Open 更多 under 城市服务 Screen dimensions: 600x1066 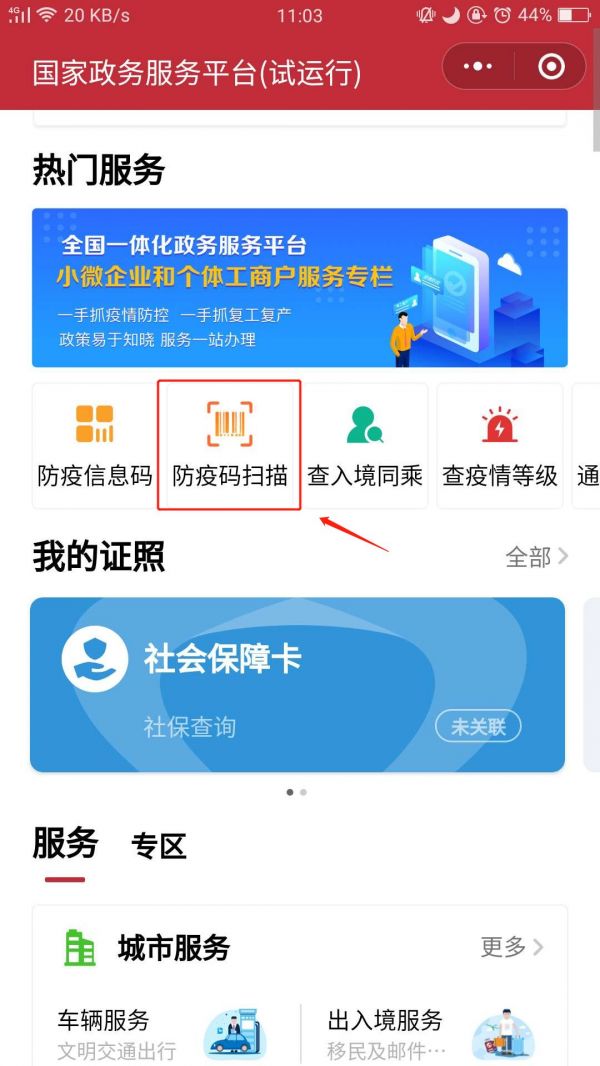512,946
